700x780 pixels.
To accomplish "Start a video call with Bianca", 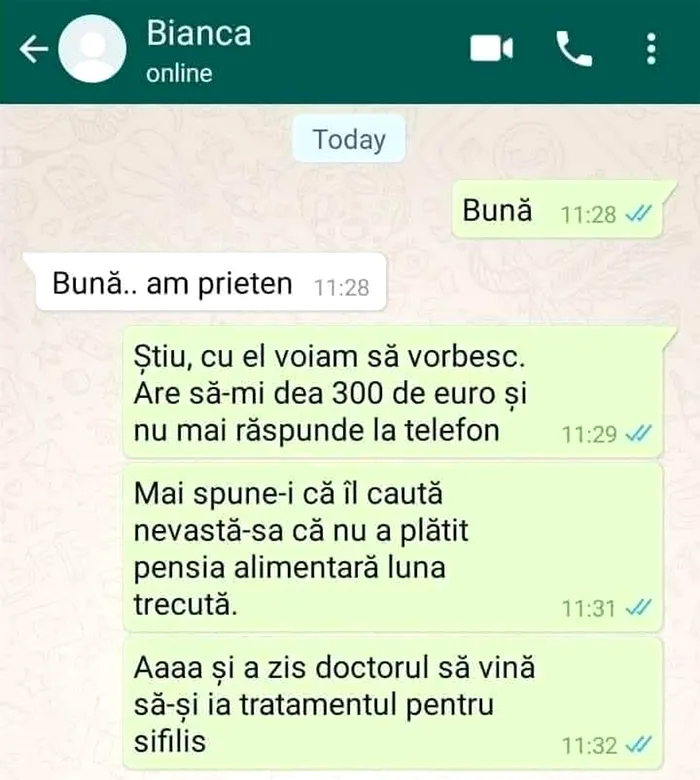I will [x=491, y=49].
